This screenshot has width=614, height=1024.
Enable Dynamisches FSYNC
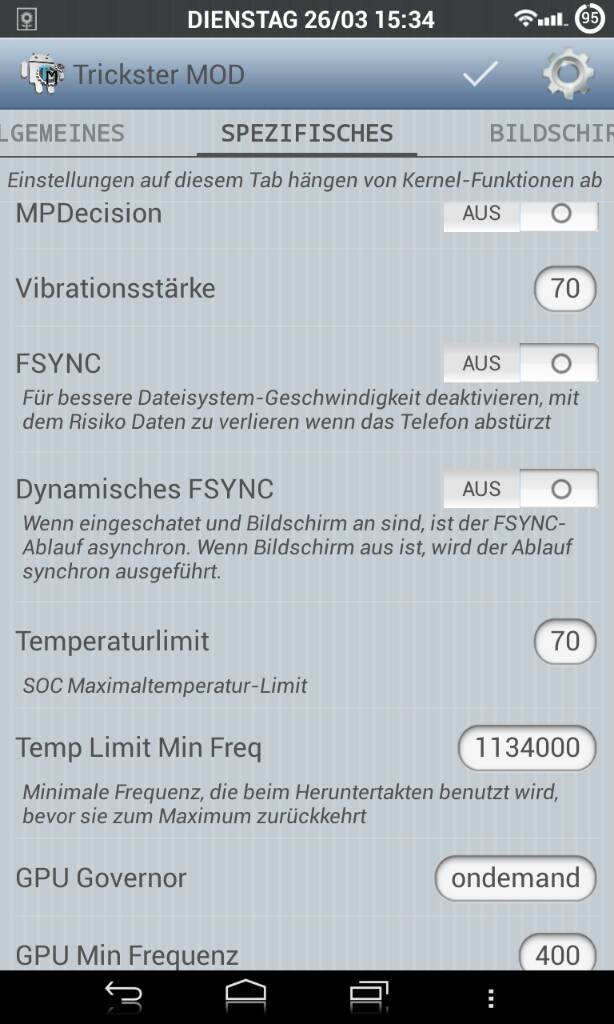tap(521, 488)
